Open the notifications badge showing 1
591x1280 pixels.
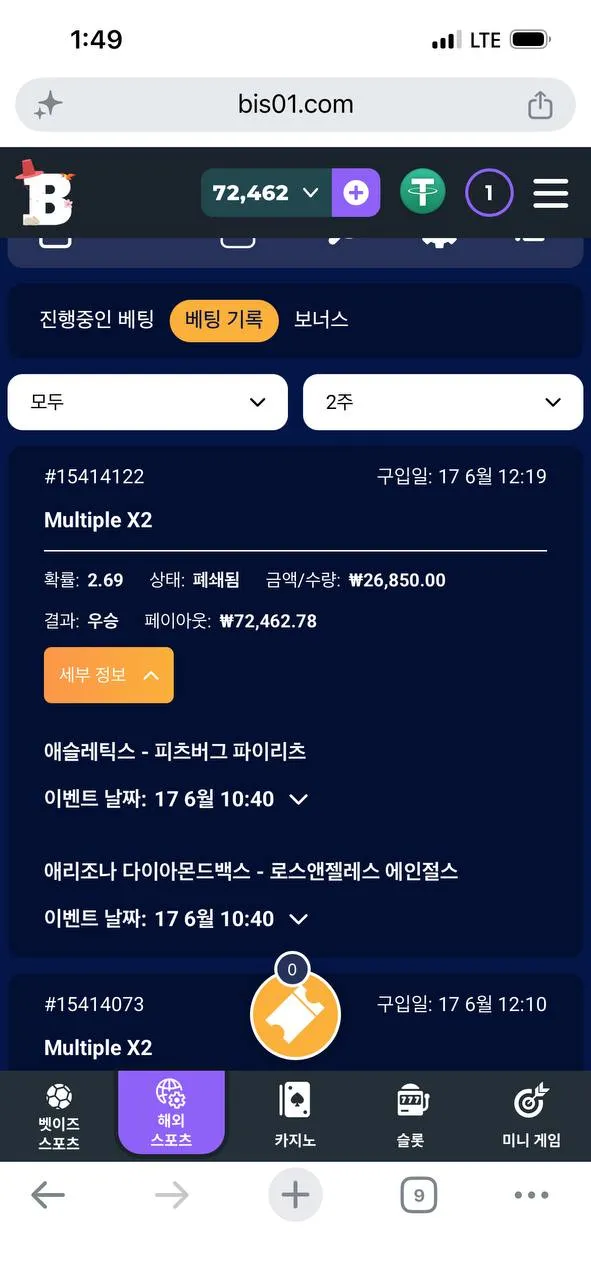coord(489,193)
